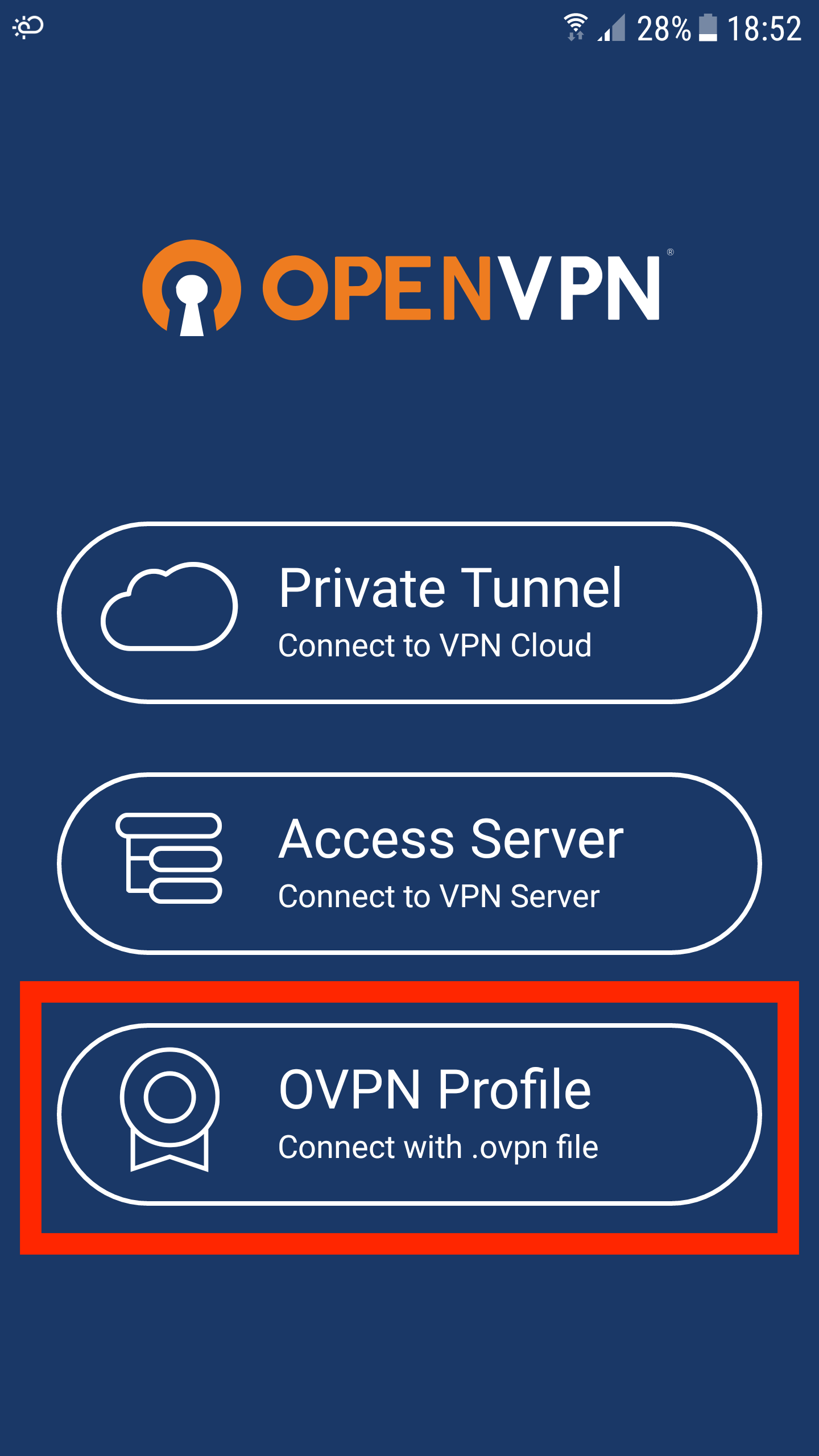Open OVPN Profile to connect with .ovpn file
The image size is (819, 1456).
tap(409, 1114)
